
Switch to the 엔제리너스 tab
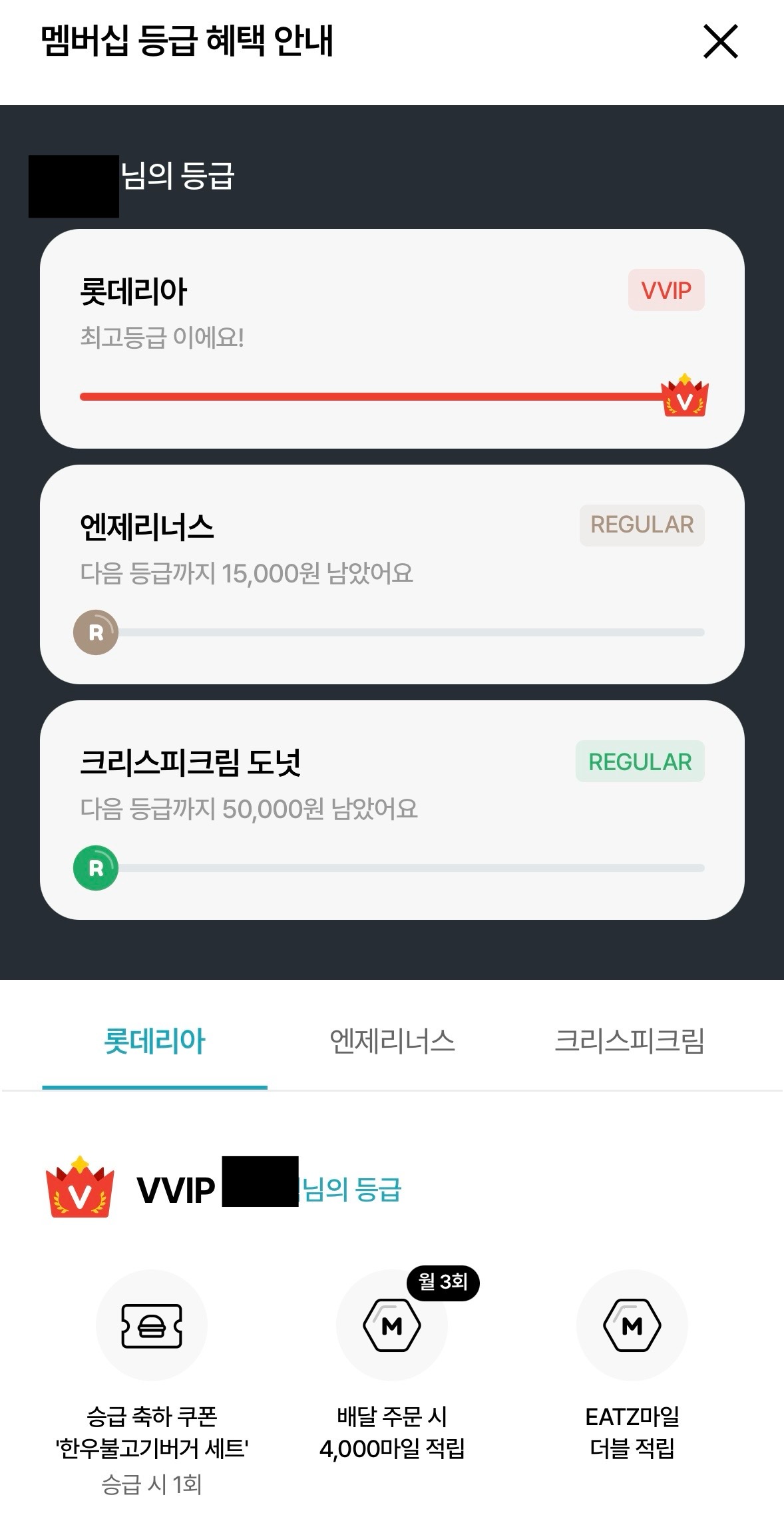coord(392,1041)
